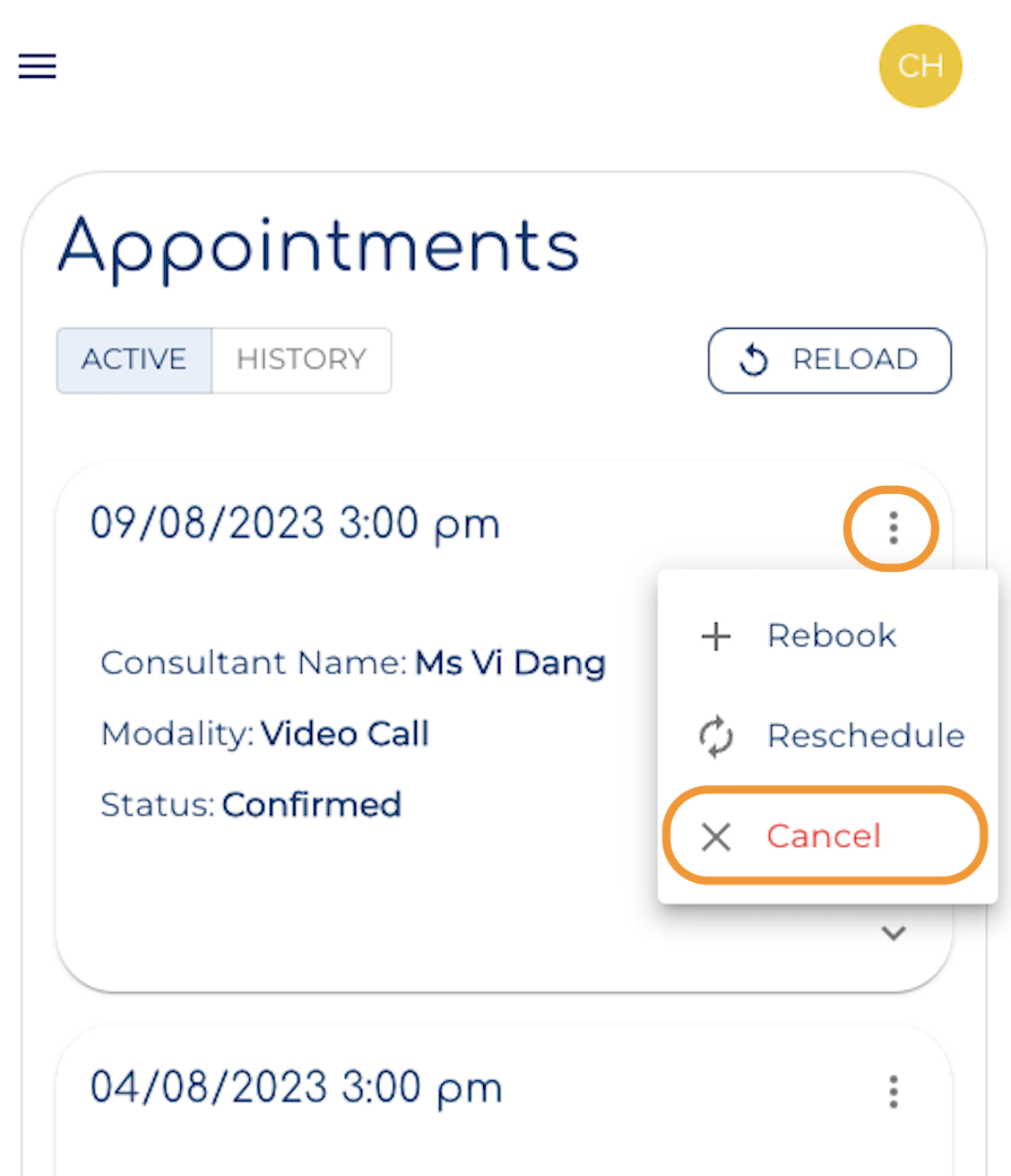Click the consultant name Ms Vi Dang
The image size is (1011, 1176).
pos(510,663)
